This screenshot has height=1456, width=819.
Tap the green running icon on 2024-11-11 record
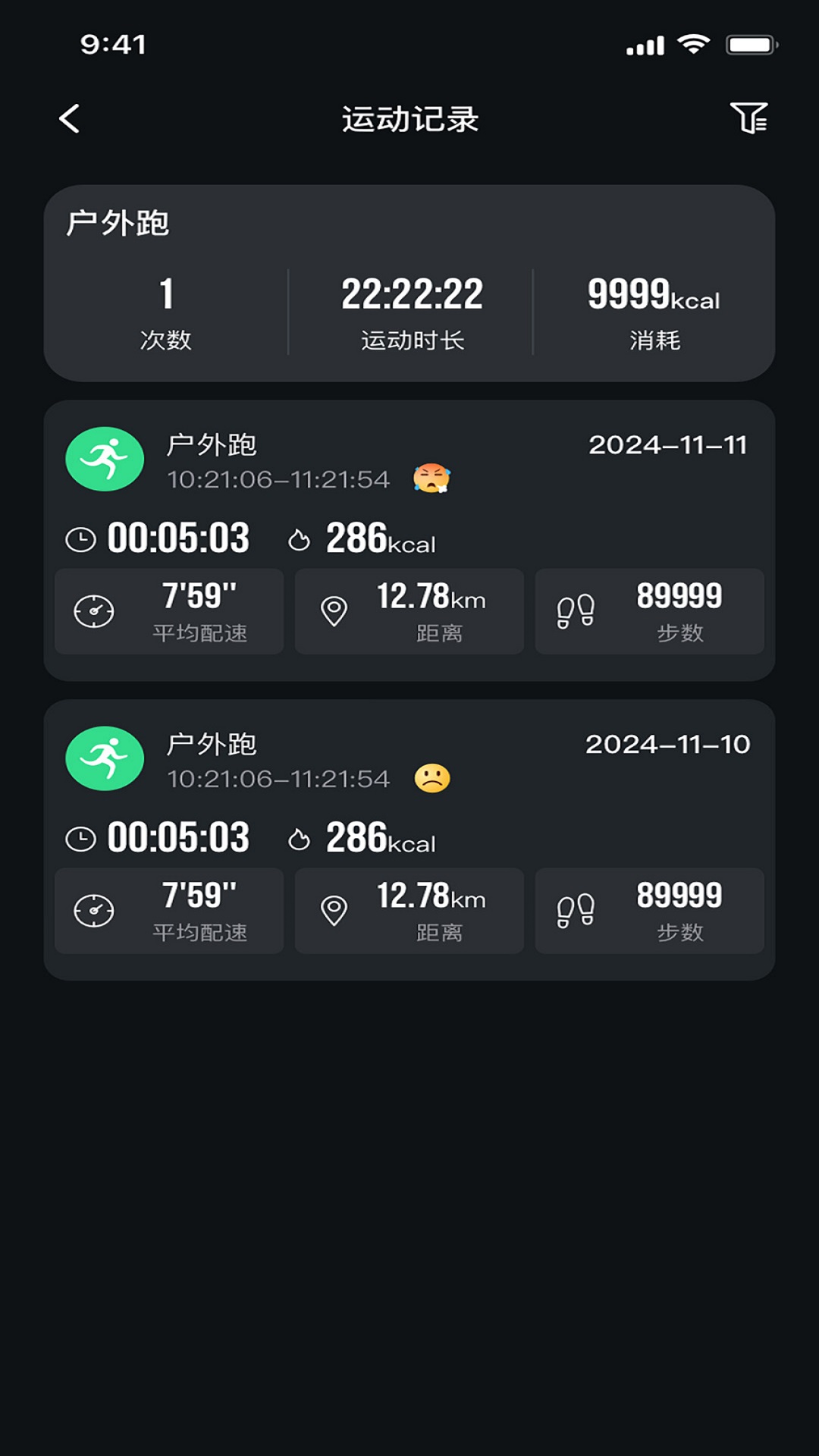click(x=104, y=459)
